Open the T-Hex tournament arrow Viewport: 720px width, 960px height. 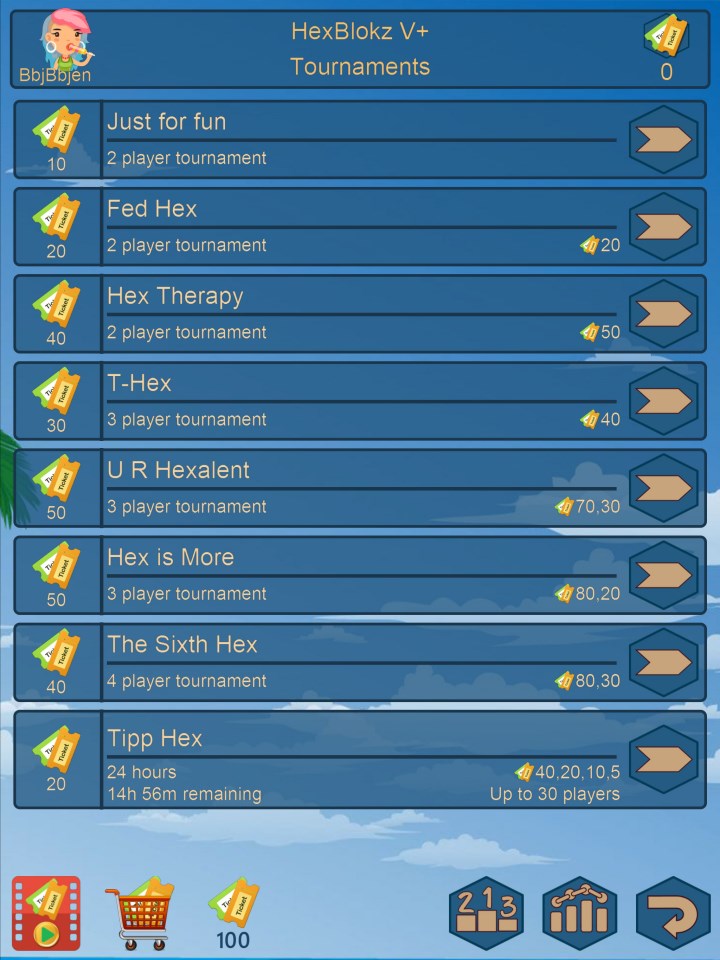point(663,401)
